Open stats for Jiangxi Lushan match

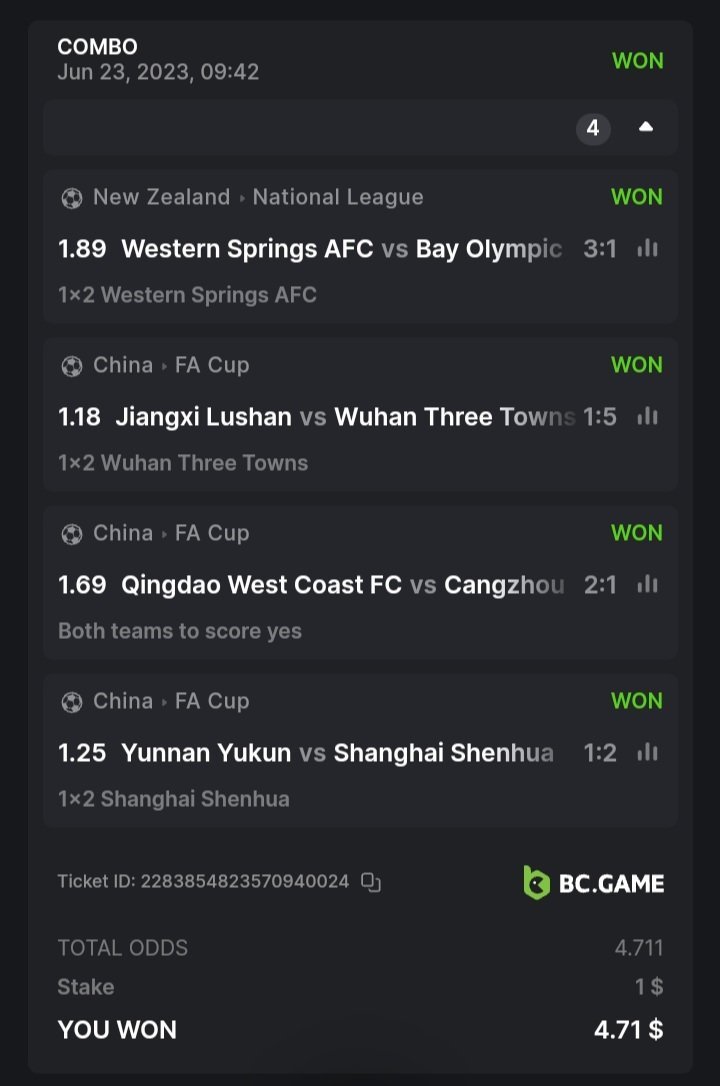coord(648,417)
